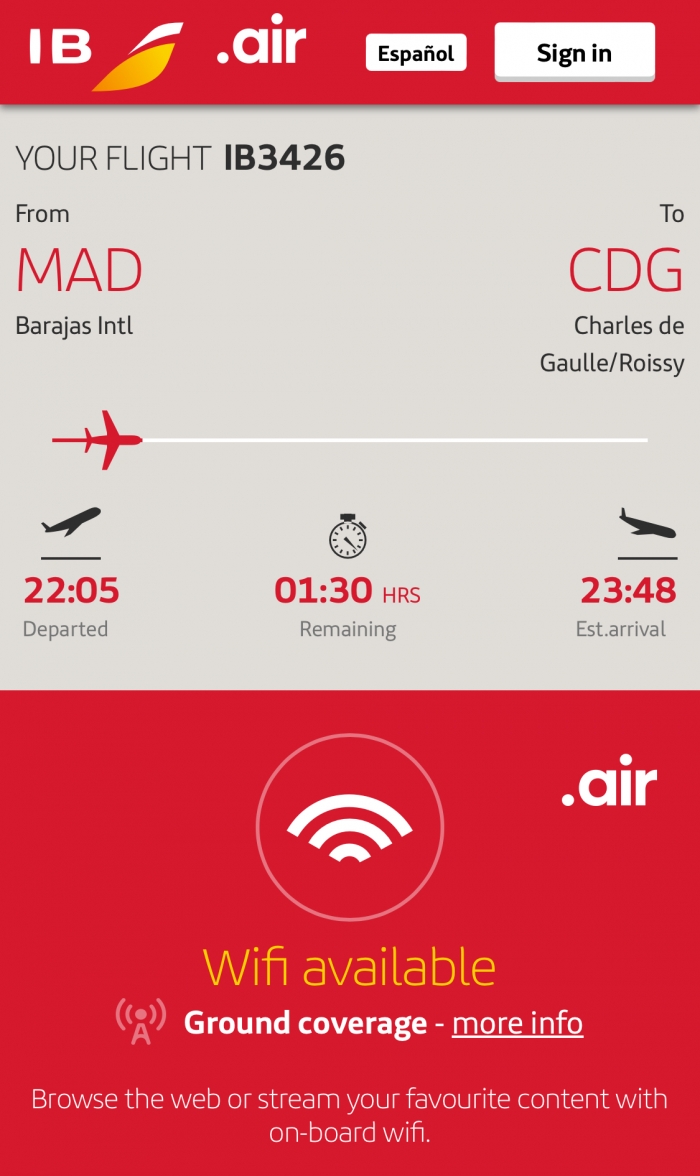Tap the Sign in button
This screenshot has height=1176, width=700.
click(x=574, y=52)
